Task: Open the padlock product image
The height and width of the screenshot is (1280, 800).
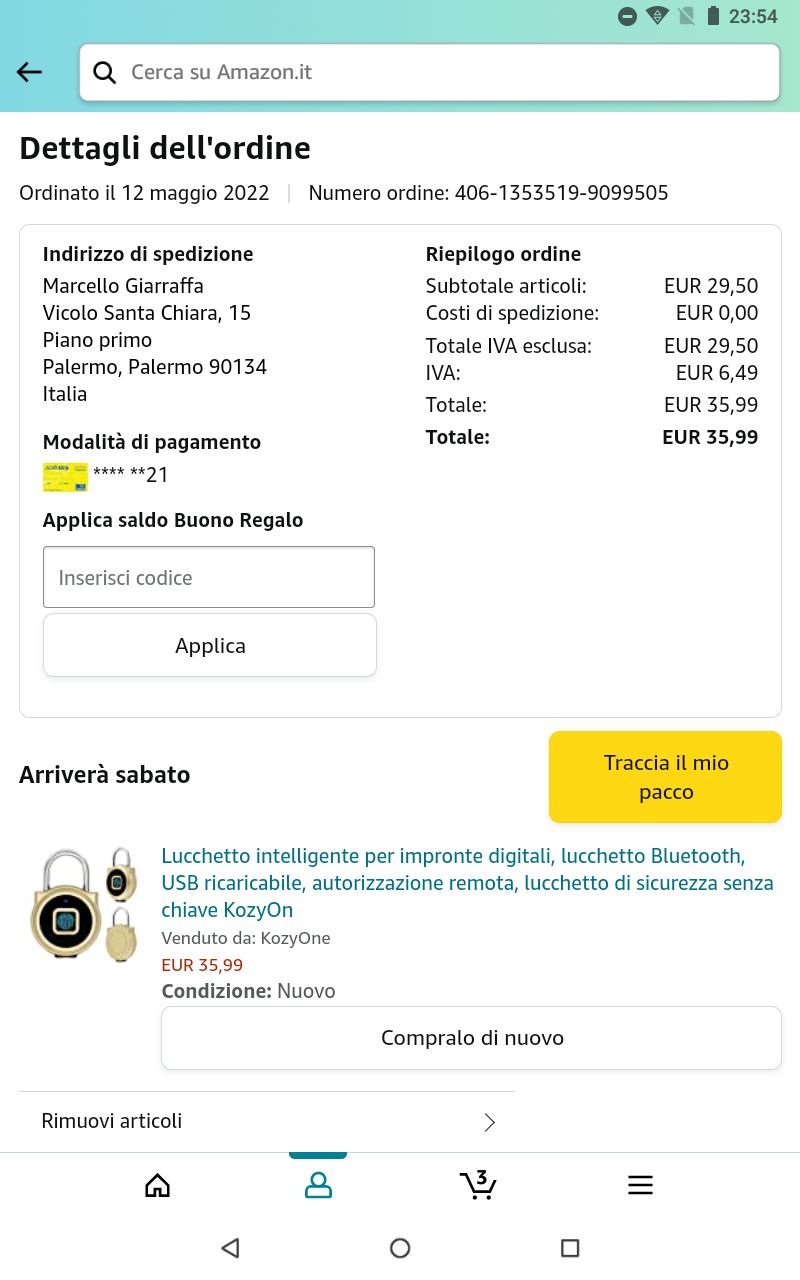Action: click(84, 905)
